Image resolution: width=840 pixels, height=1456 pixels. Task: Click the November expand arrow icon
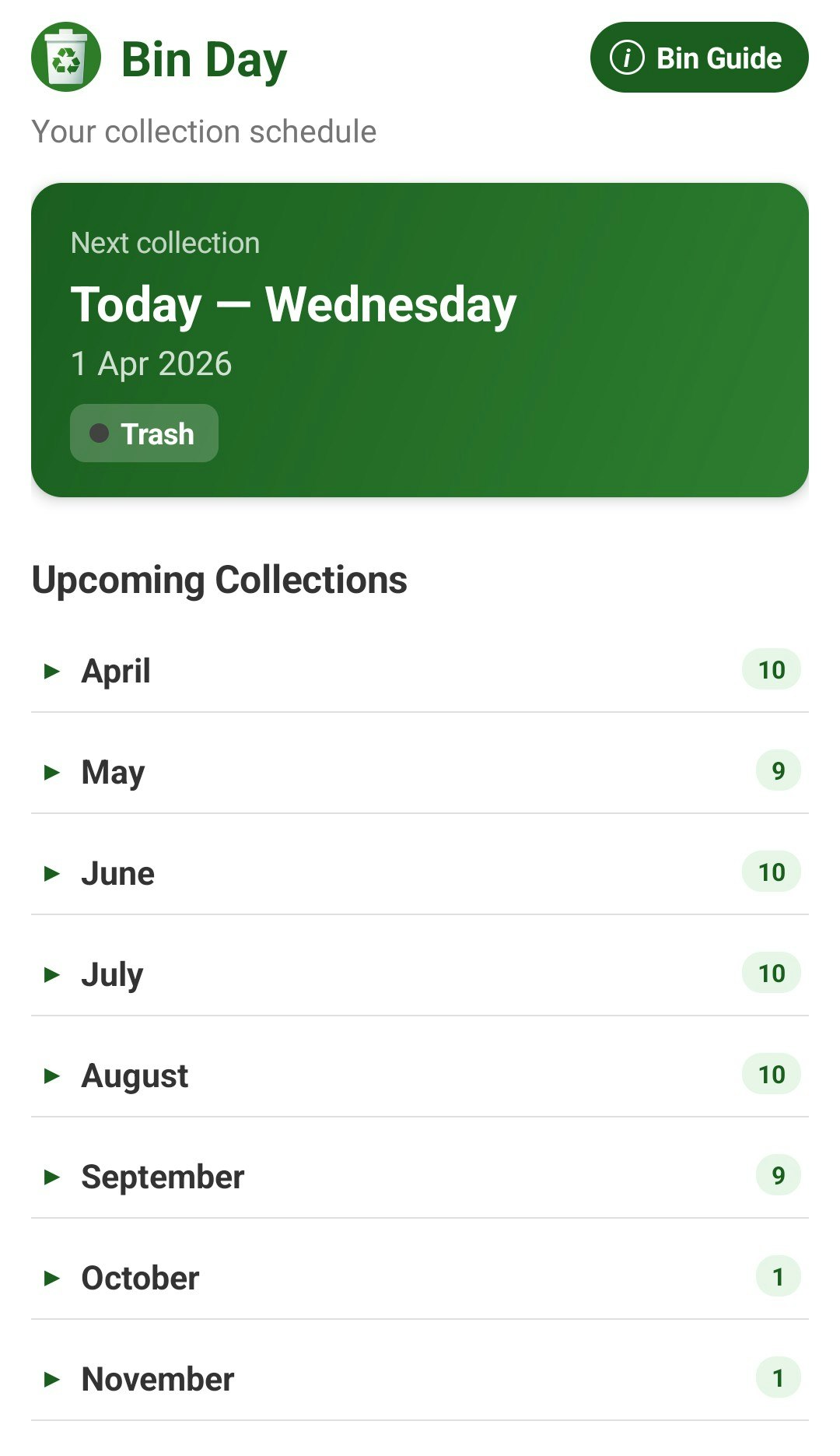tap(51, 1378)
